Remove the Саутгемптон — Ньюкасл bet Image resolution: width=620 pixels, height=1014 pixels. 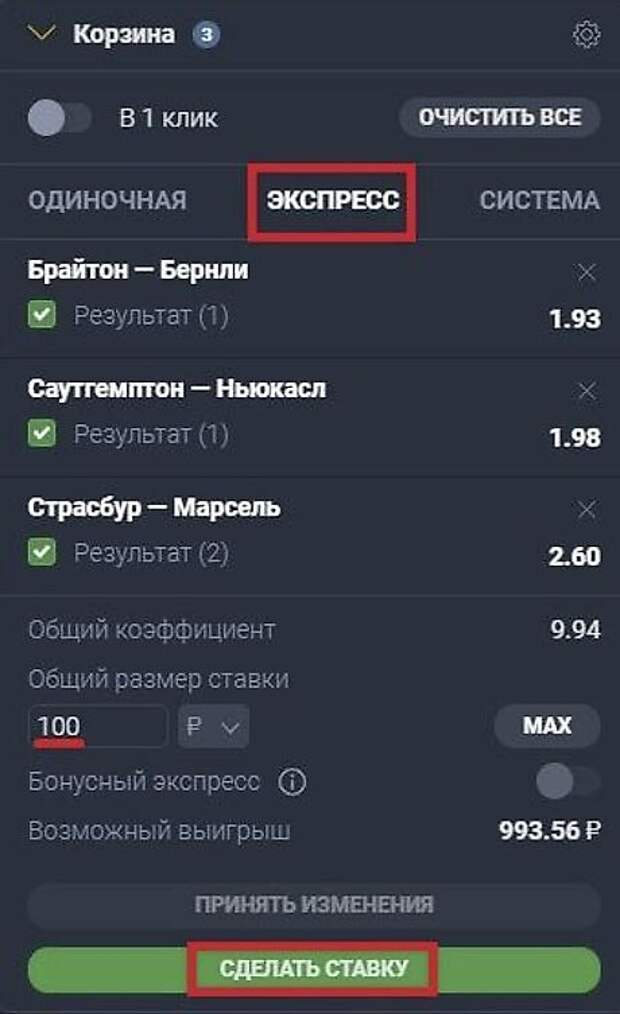coord(586,391)
